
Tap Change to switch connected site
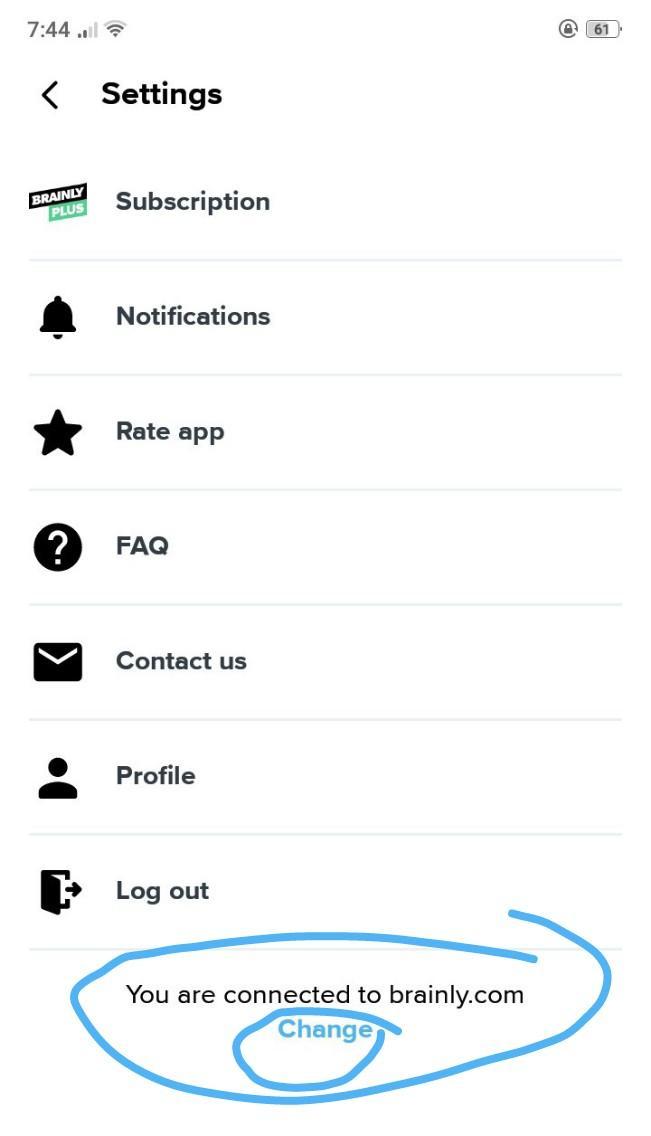pos(325,1030)
